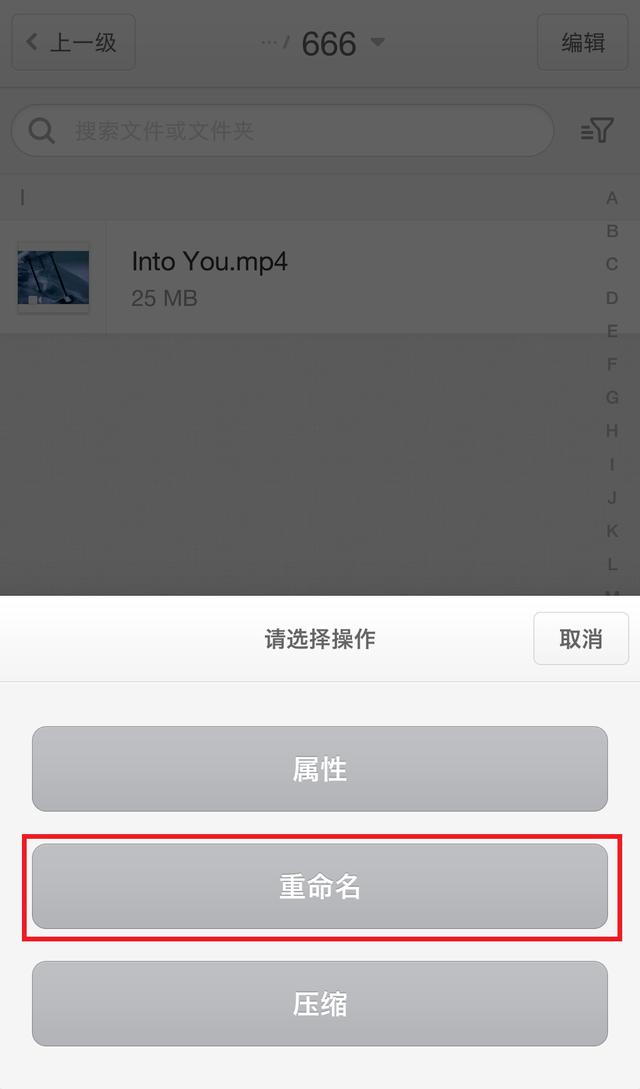
Task: Select 压缩 to compress the file
Action: (320, 1003)
